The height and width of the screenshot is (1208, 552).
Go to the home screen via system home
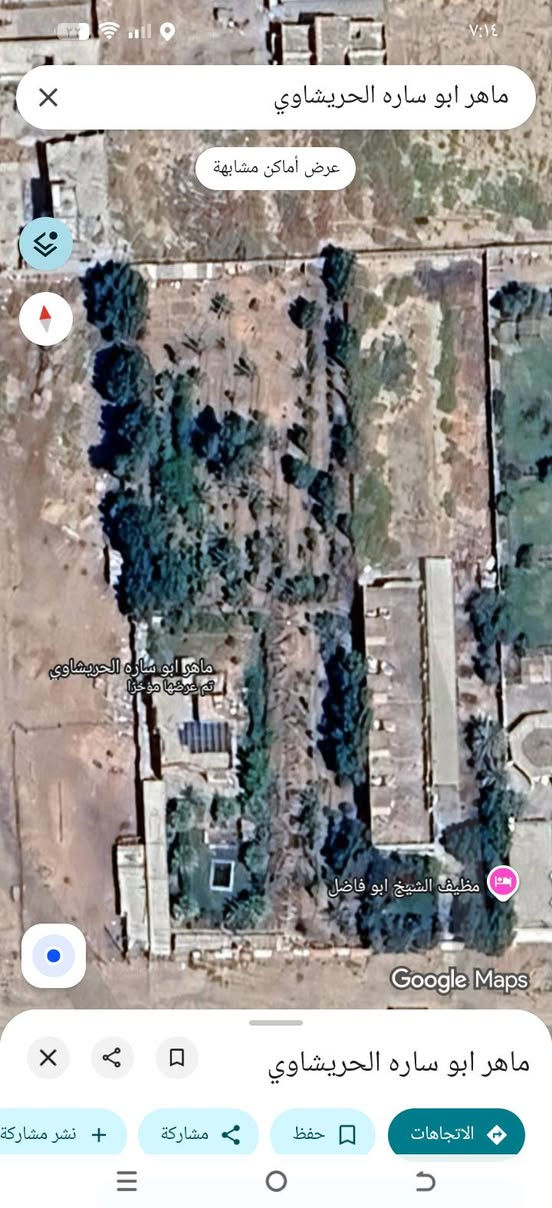(276, 1182)
